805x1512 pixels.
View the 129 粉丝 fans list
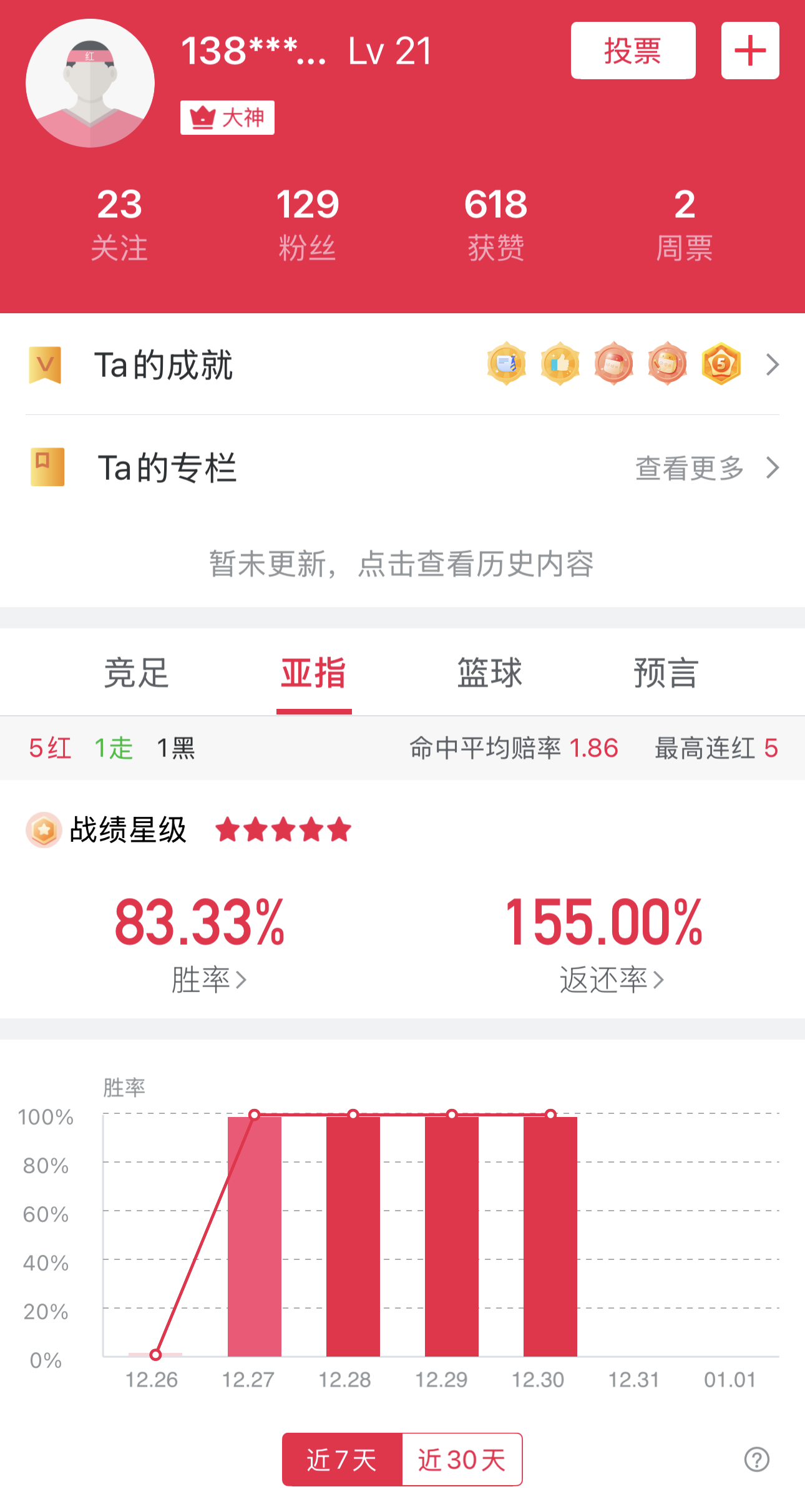tap(307, 225)
